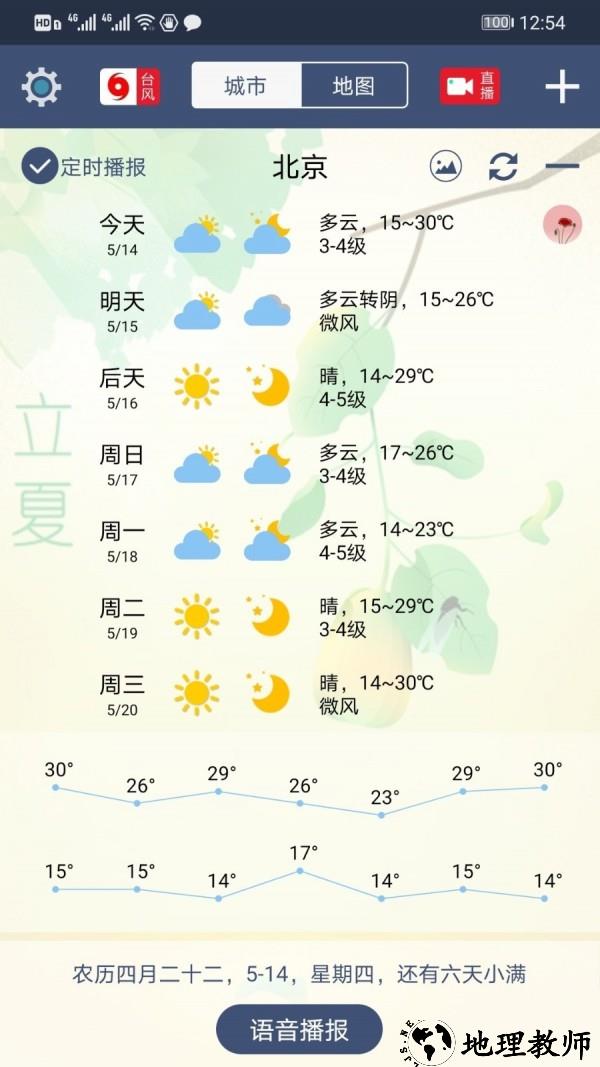The width and height of the screenshot is (600, 1067).
Task: Switch to the 地图 tab
Action: pos(354,86)
